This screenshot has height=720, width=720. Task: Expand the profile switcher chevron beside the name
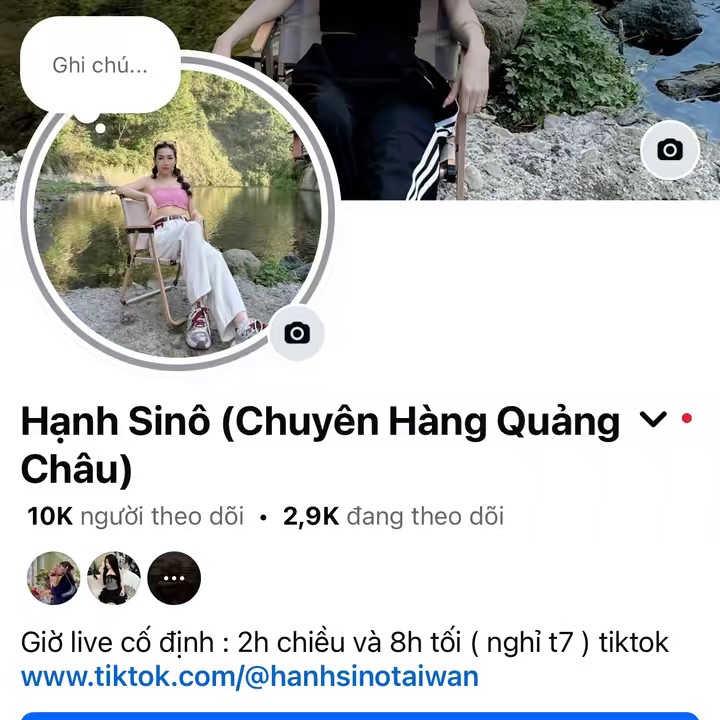pyautogui.click(x=652, y=421)
